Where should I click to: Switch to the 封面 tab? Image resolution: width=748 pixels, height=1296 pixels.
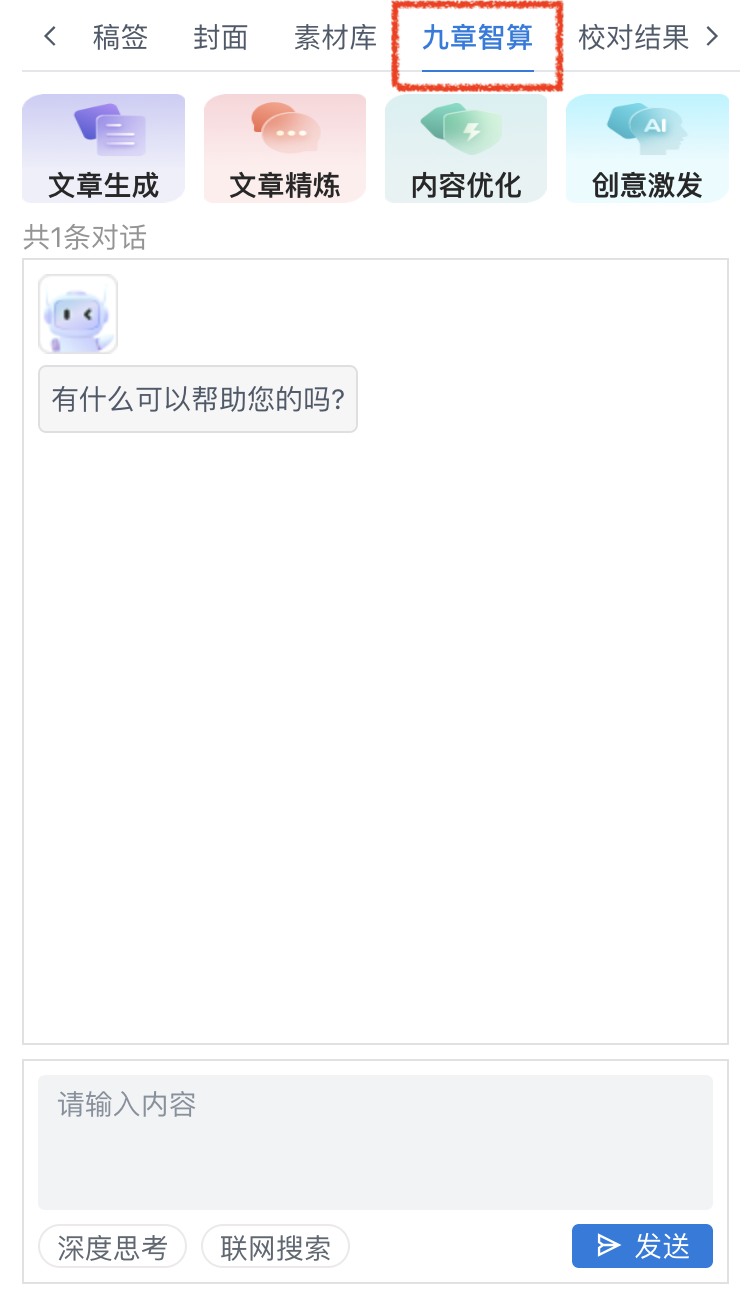coord(220,38)
